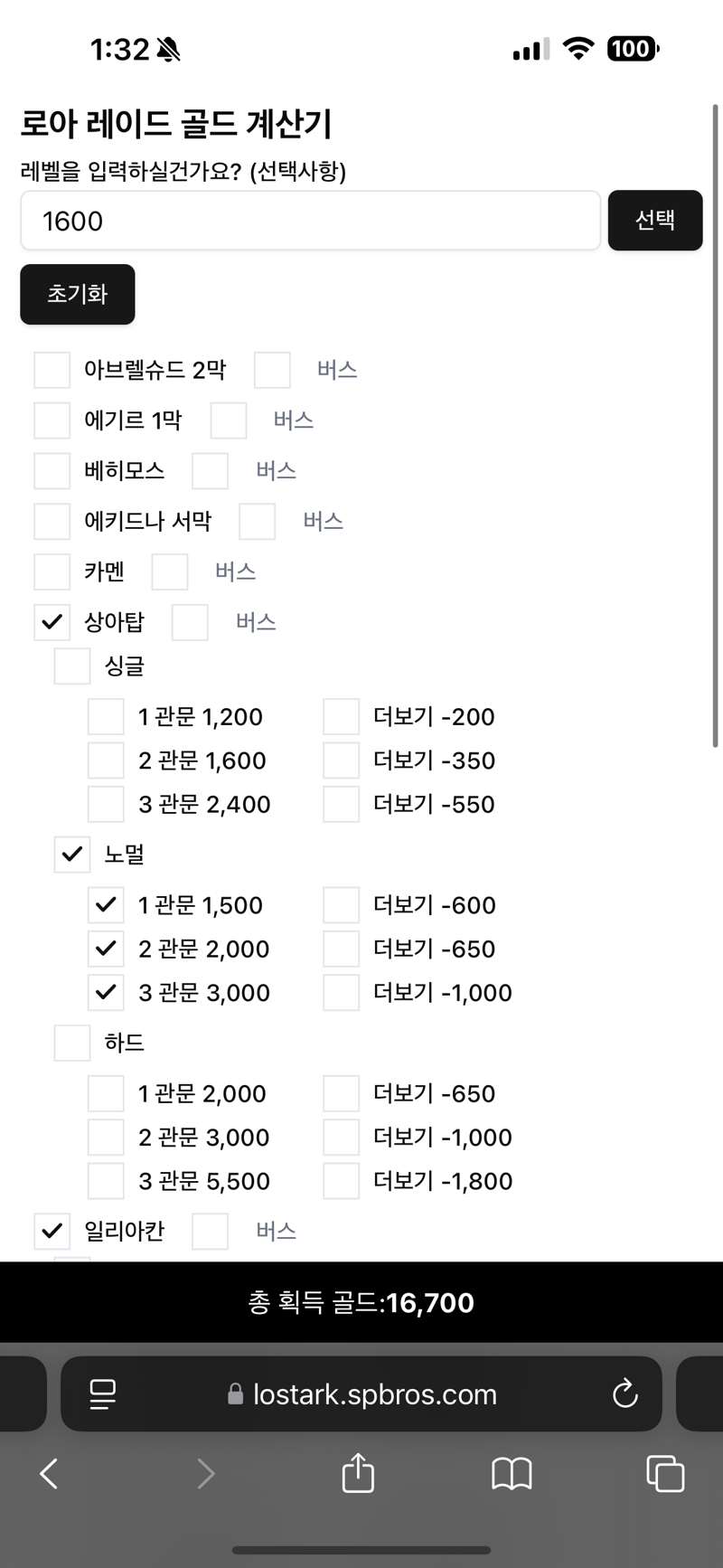The image size is (723, 1568).
Task: Uncheck 1 관문 1,500 under 노멀
Action: [x=106, y=904]
